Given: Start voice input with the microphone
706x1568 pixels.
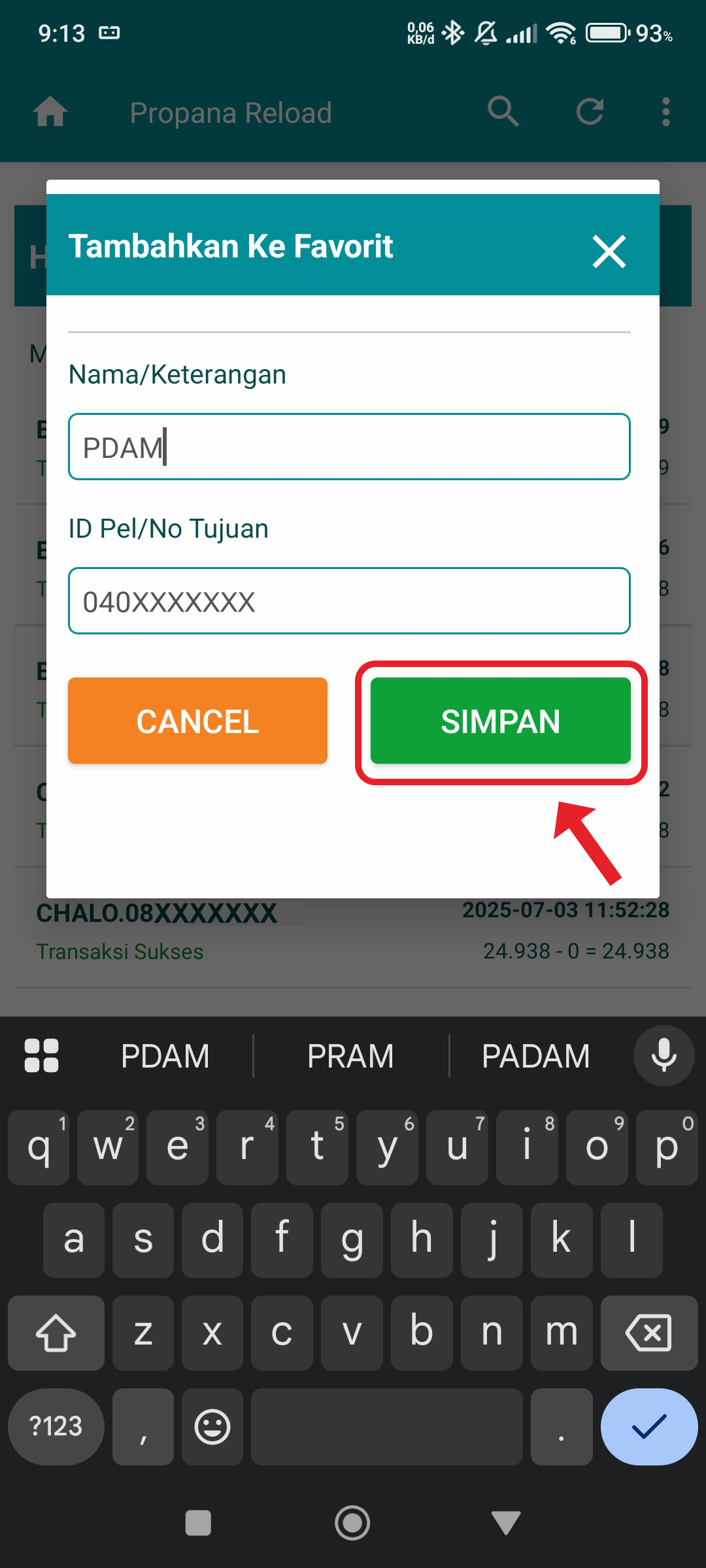Looking at the screenshot, I should (x=664, y=1056).
